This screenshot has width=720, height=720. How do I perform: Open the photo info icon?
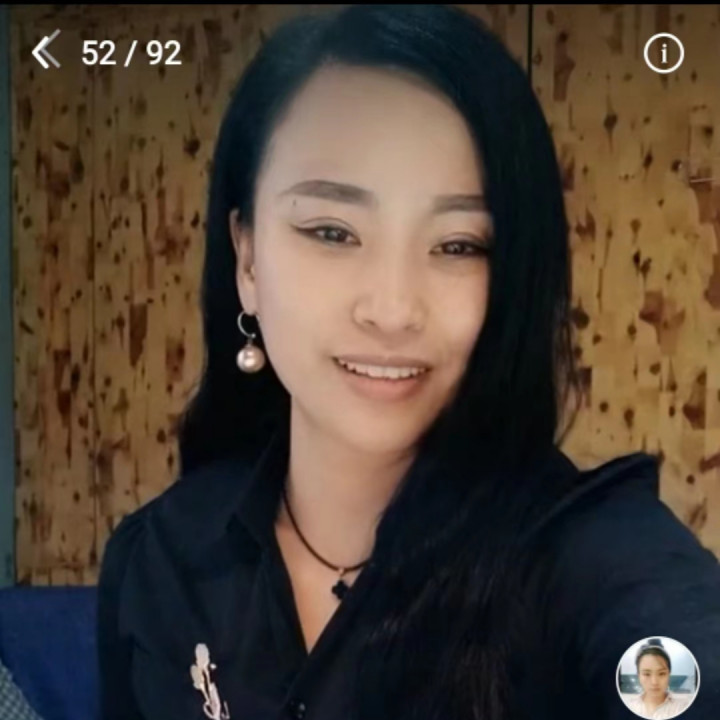[x=664, y=53]
